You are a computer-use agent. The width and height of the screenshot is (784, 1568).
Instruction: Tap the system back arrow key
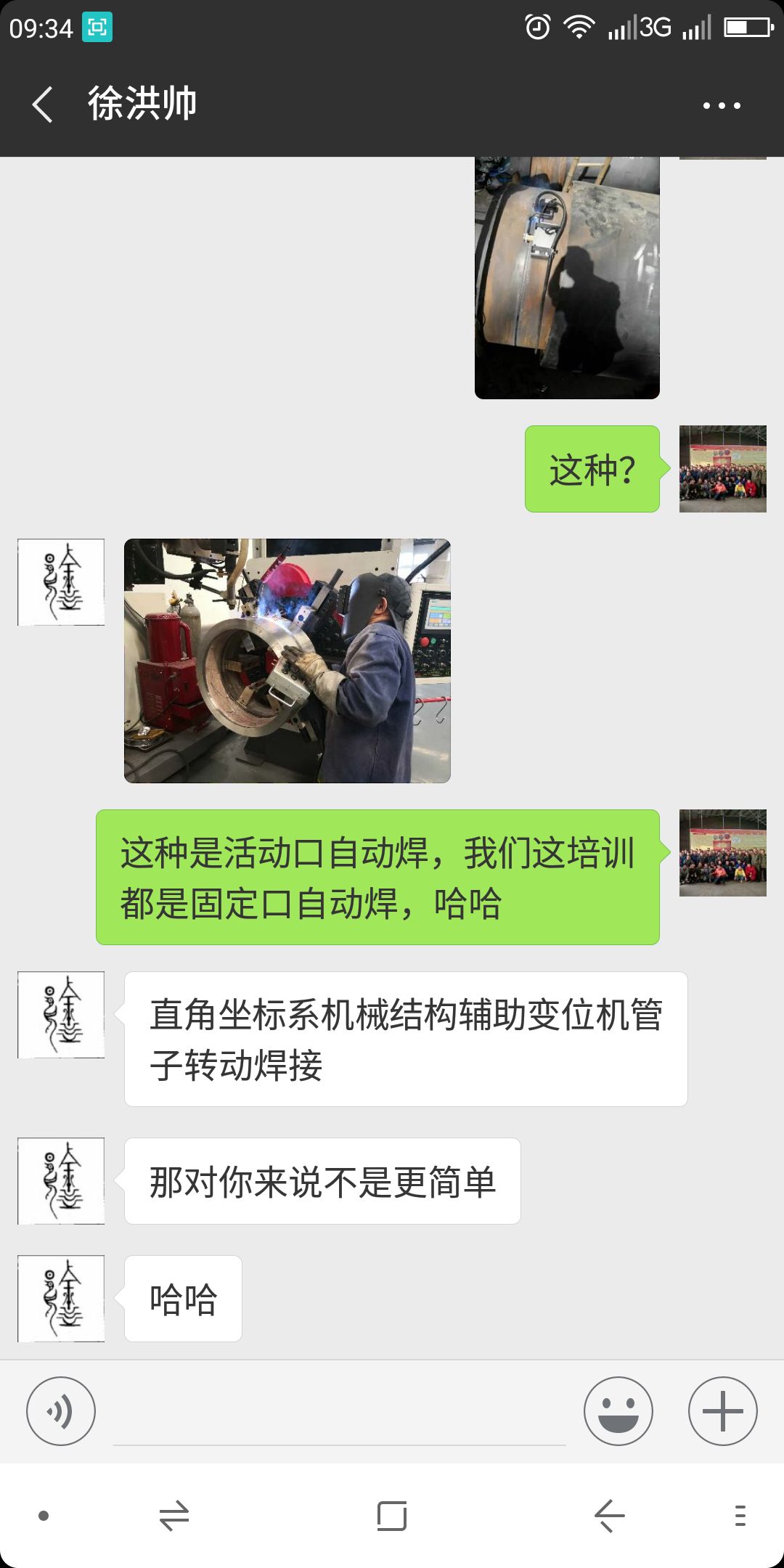pos(609,1516)
